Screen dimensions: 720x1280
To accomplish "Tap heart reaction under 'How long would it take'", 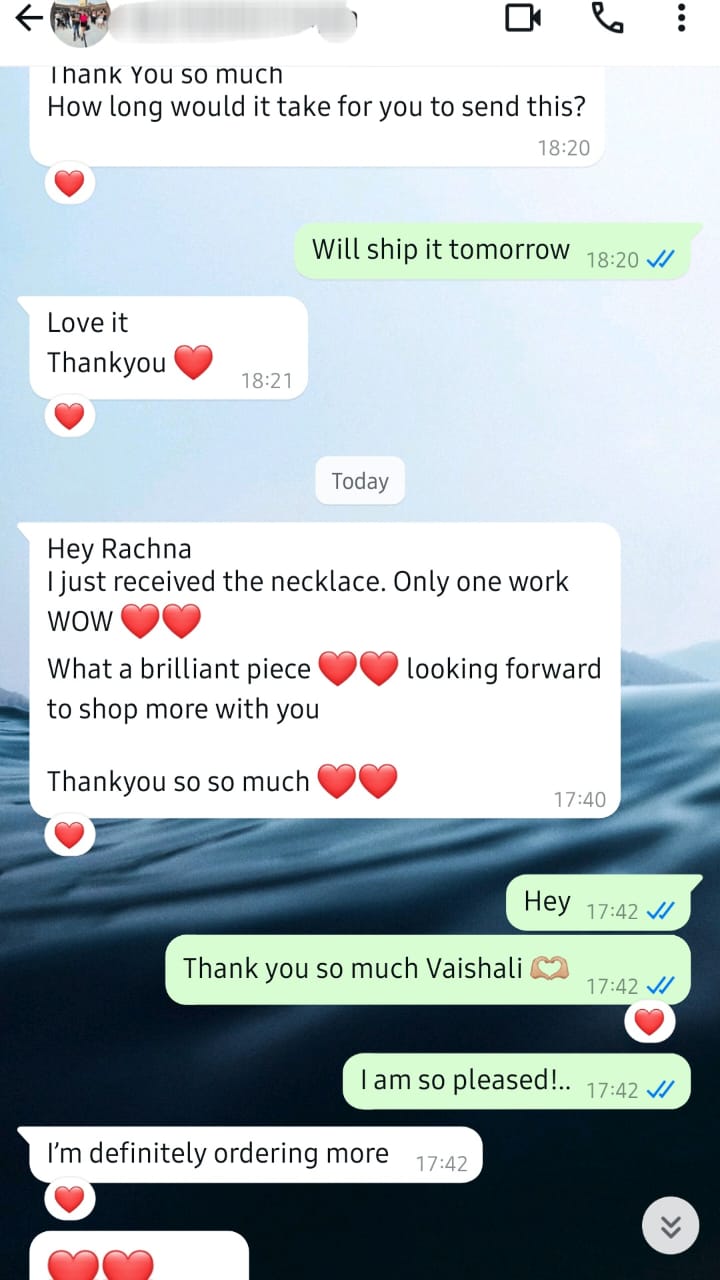I will [69, 184].
